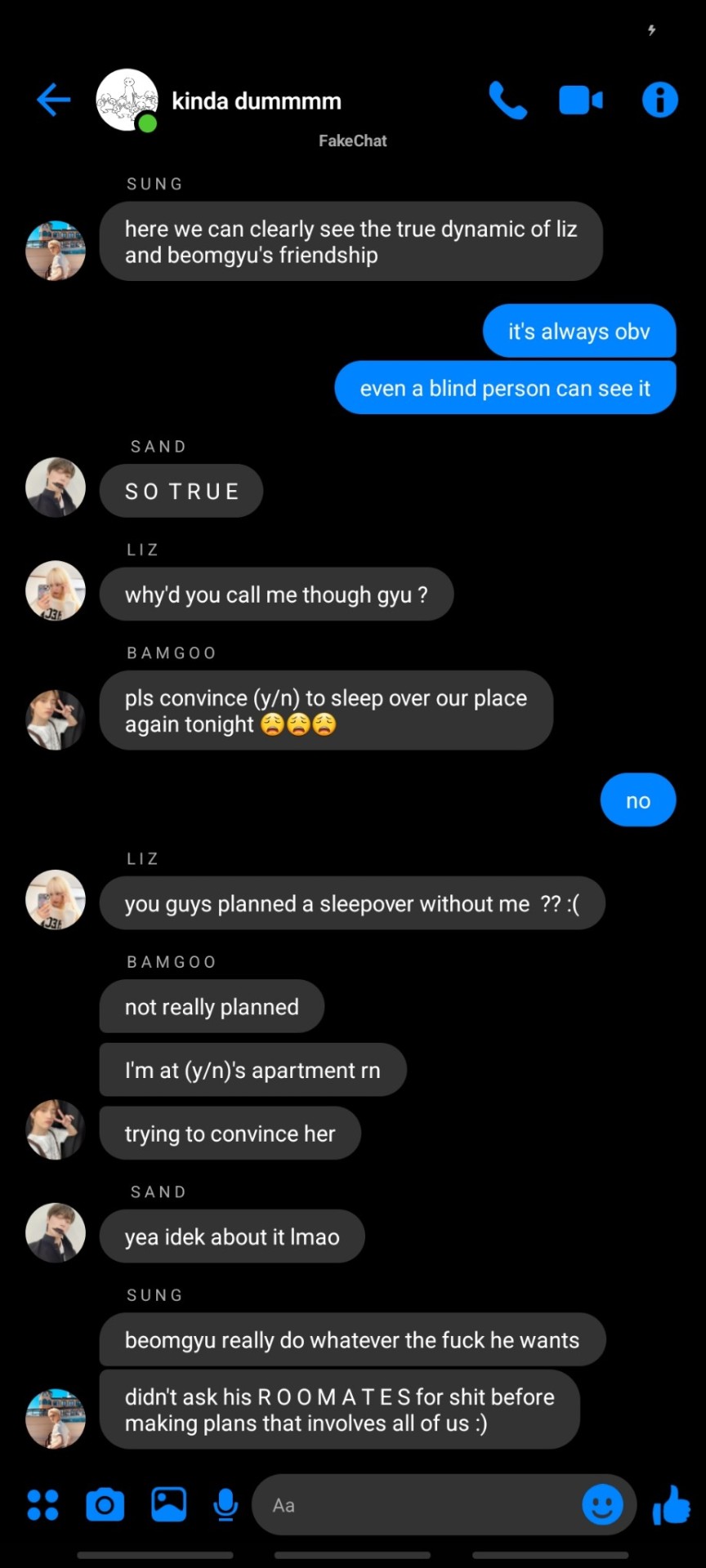Record a voice message with the microphone

226,1504
